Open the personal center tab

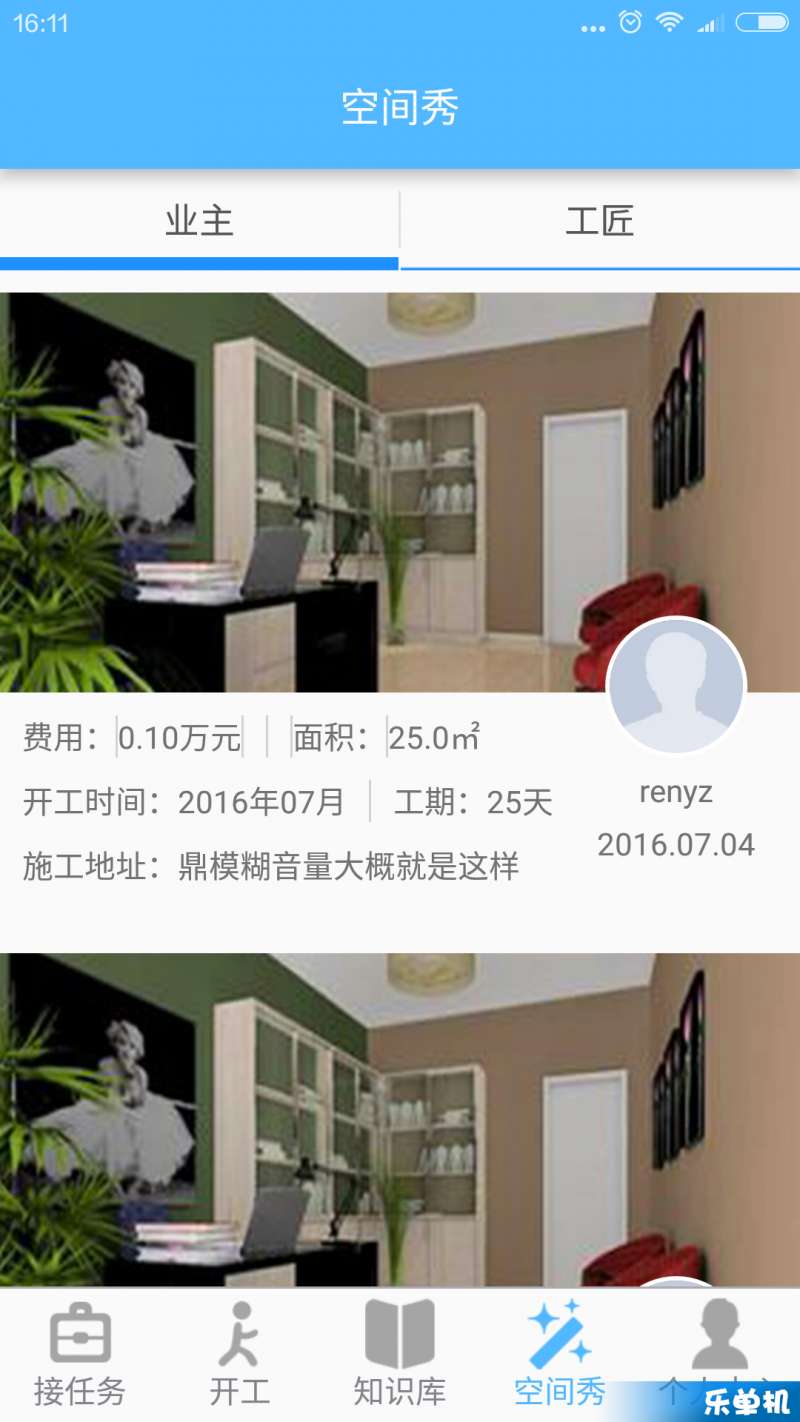(x=719, y=1345)
